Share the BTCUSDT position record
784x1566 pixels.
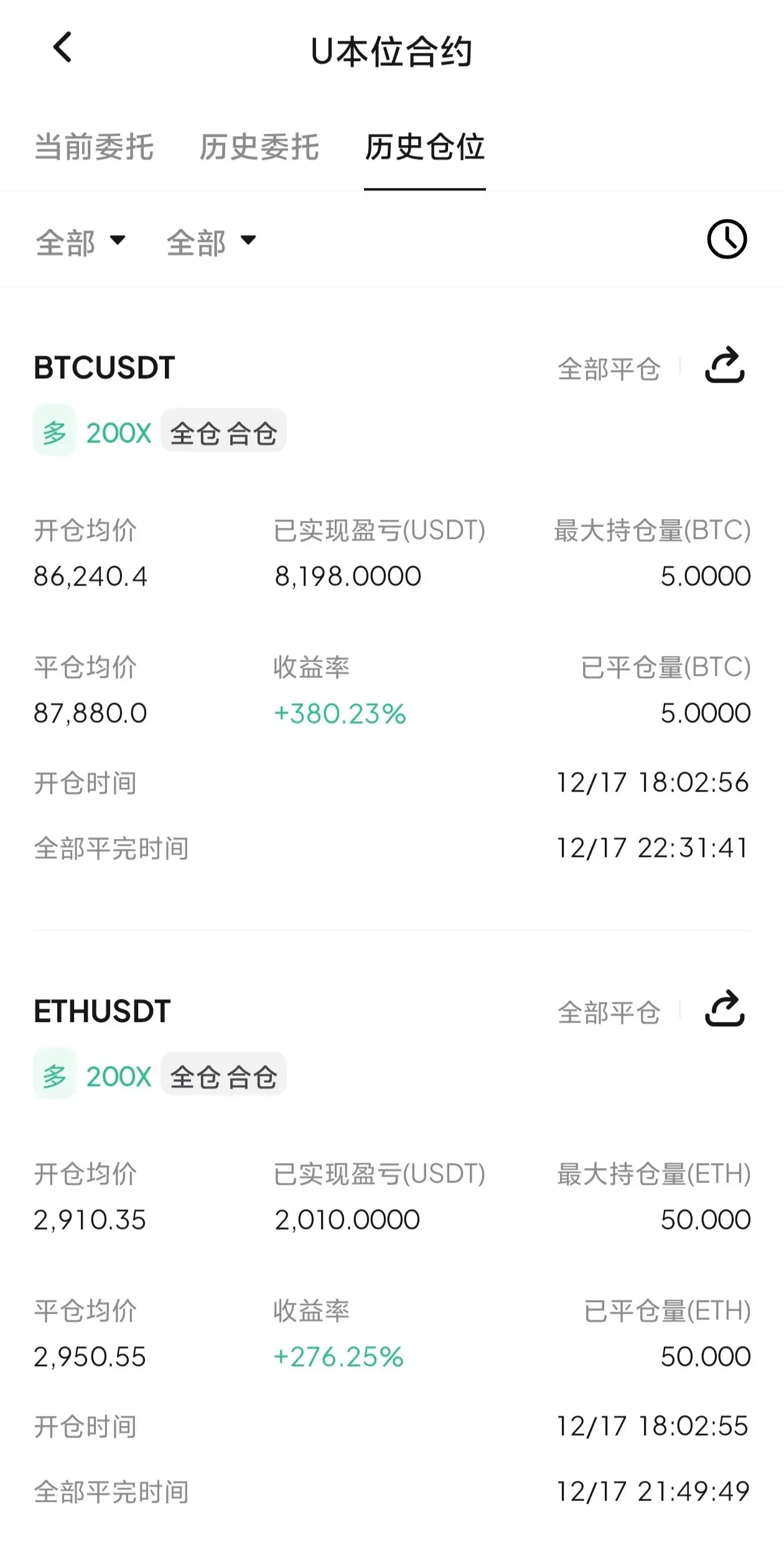(724, 366)
